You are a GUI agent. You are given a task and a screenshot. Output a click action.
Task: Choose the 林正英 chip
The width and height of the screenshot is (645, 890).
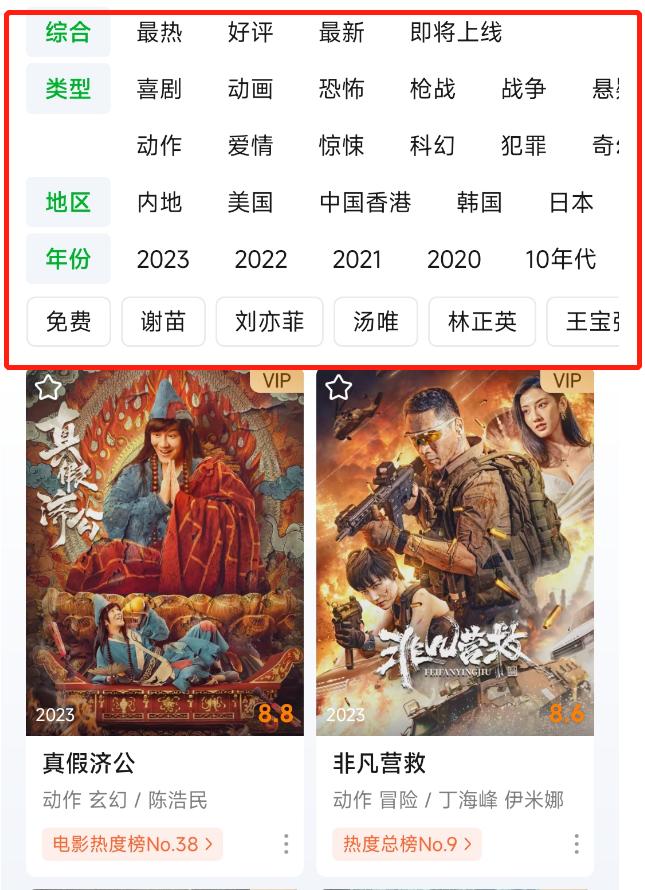(x=482, y=321)
